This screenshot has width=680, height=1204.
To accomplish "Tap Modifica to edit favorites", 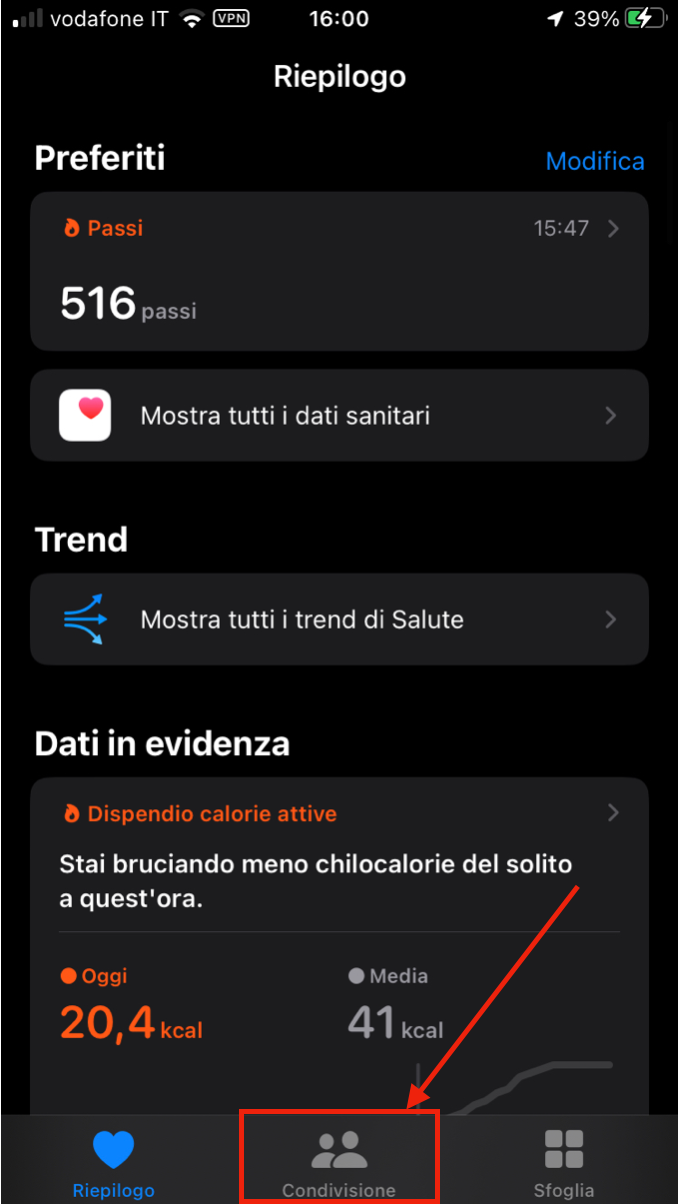I will coord(595,161).
